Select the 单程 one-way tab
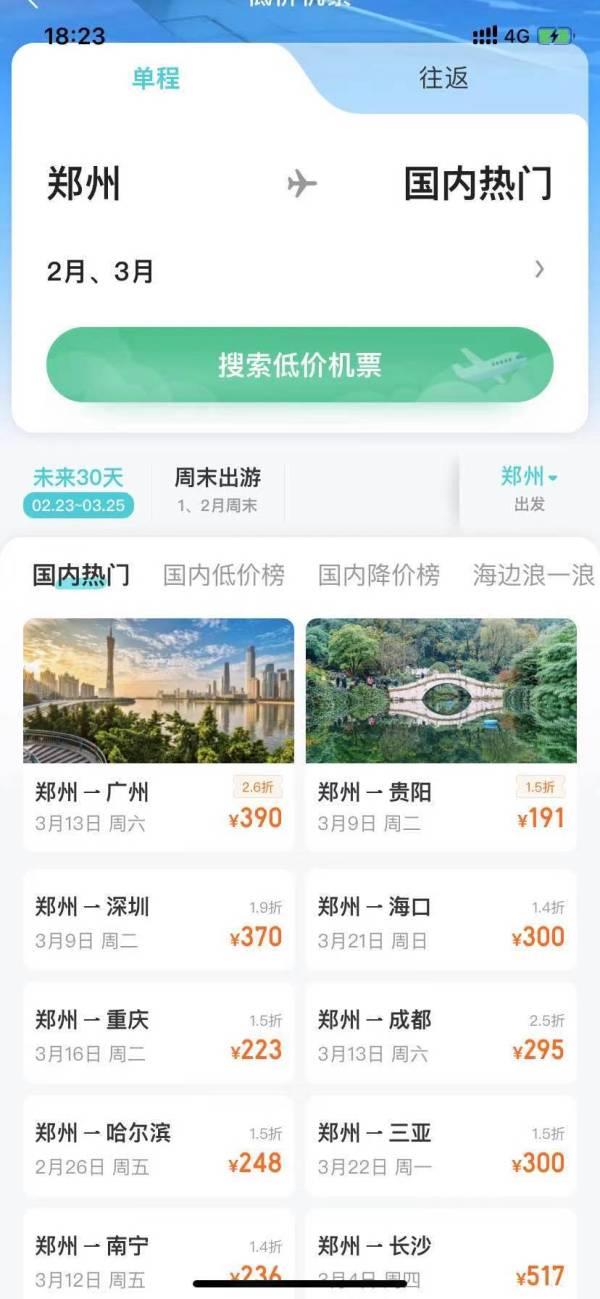 click(x=155, y=78)
